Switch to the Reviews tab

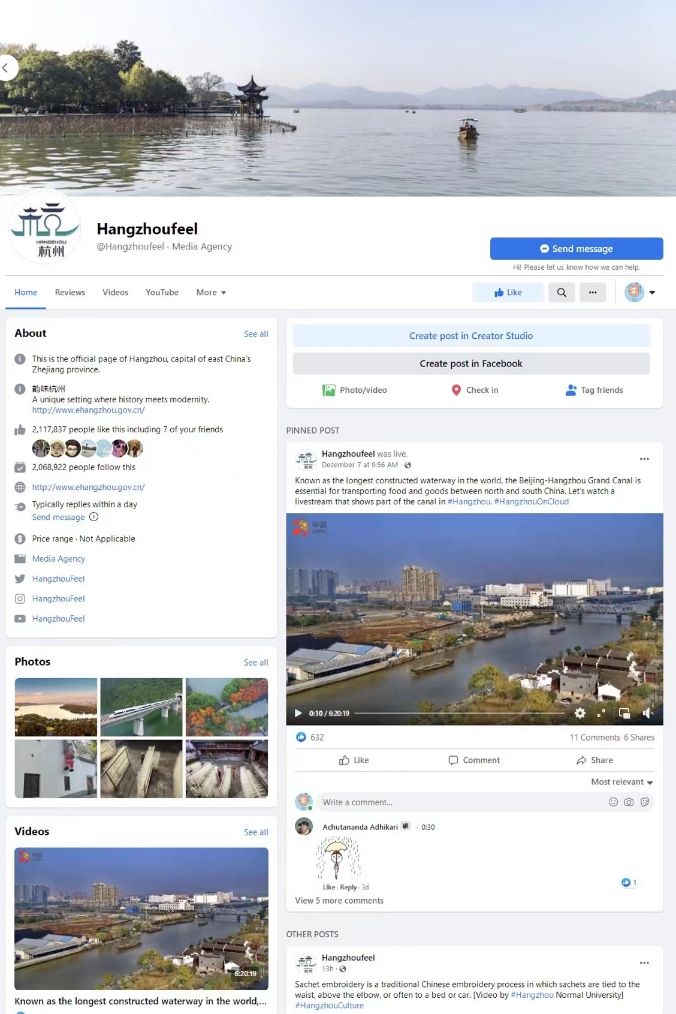pyautogui.click(x=70, y=293)
